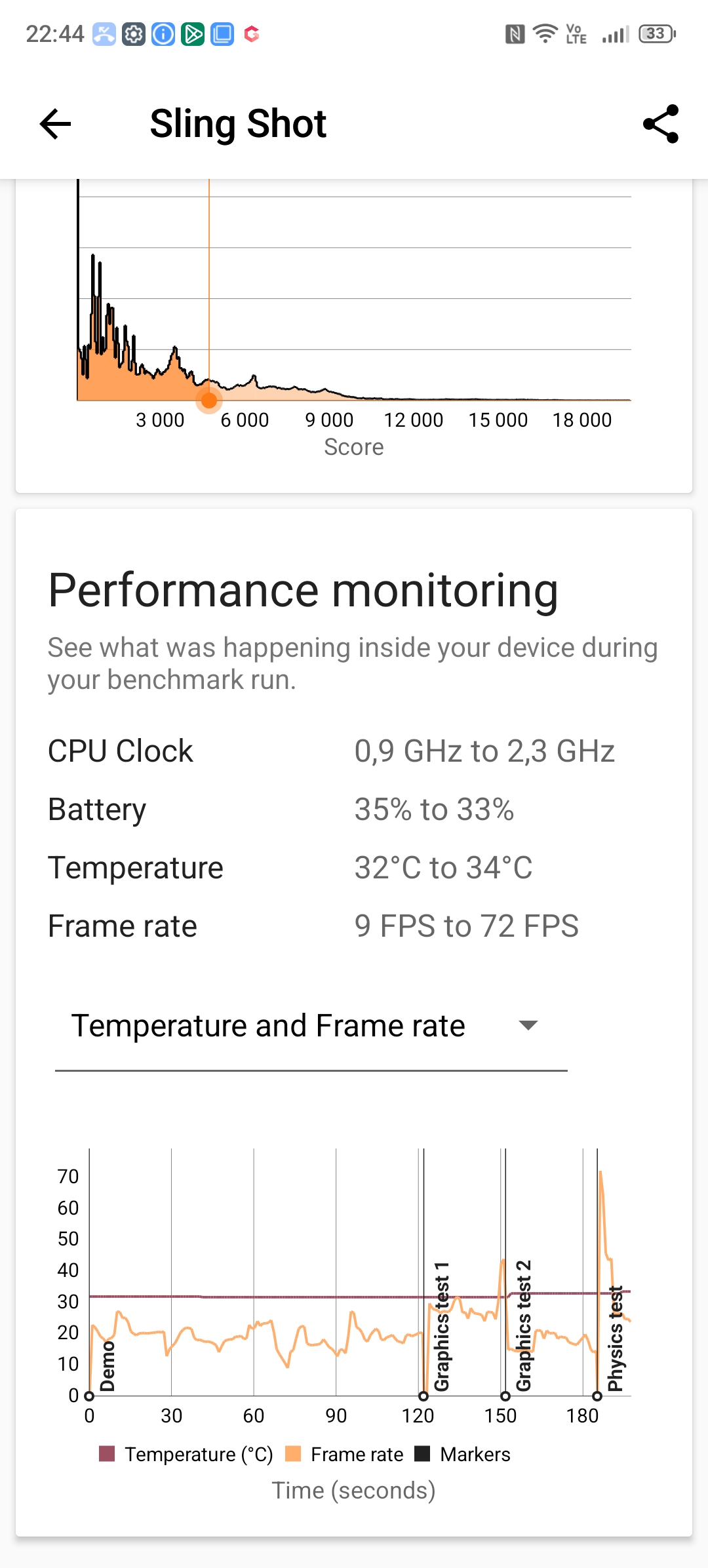Viewport: 708px width, 1568px height.
Task: Go back using the arrow icon
Action: [x=55, y=124]
